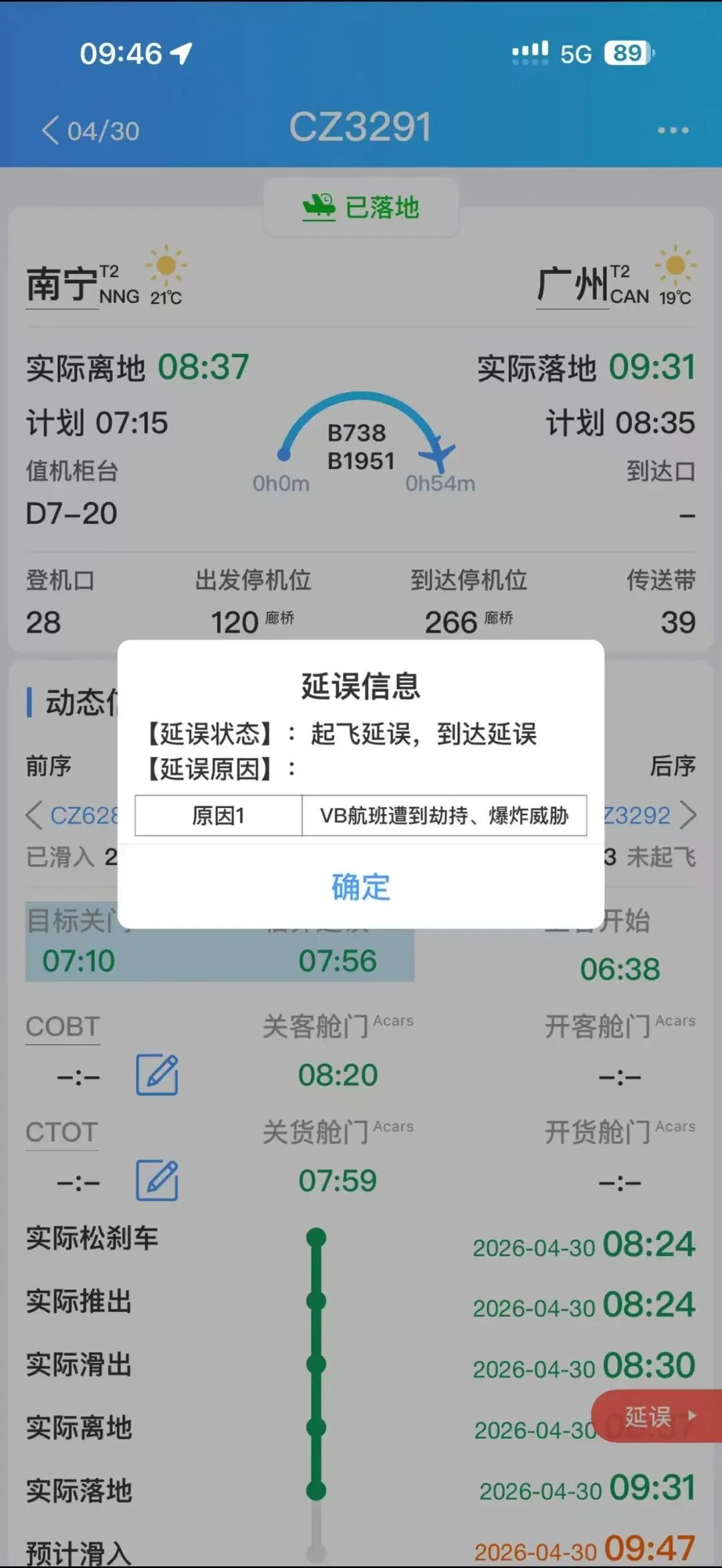
Task: Edit the COBT time
Action: [x=157, y=1075]
